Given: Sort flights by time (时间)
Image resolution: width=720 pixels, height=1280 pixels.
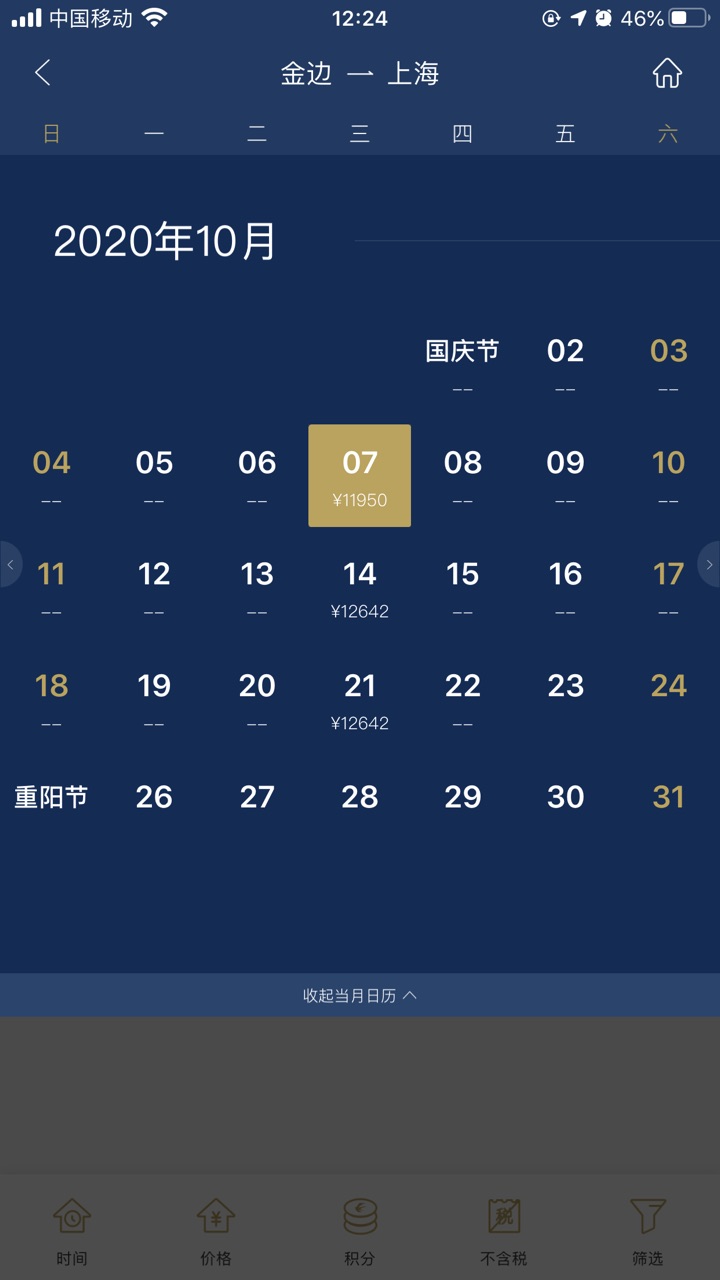Looking at the screenshot, I should [x=72, y=1230].
